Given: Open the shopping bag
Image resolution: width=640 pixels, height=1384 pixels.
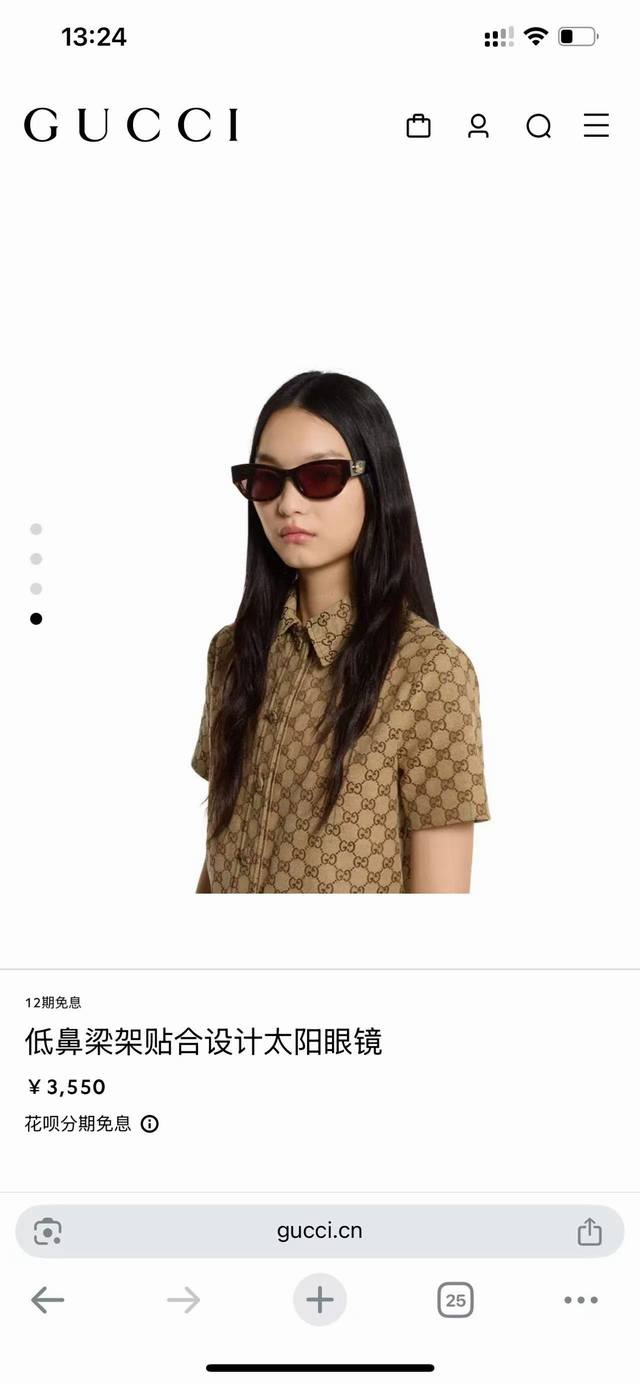Looking at the screenshot, I should point(418,126).
